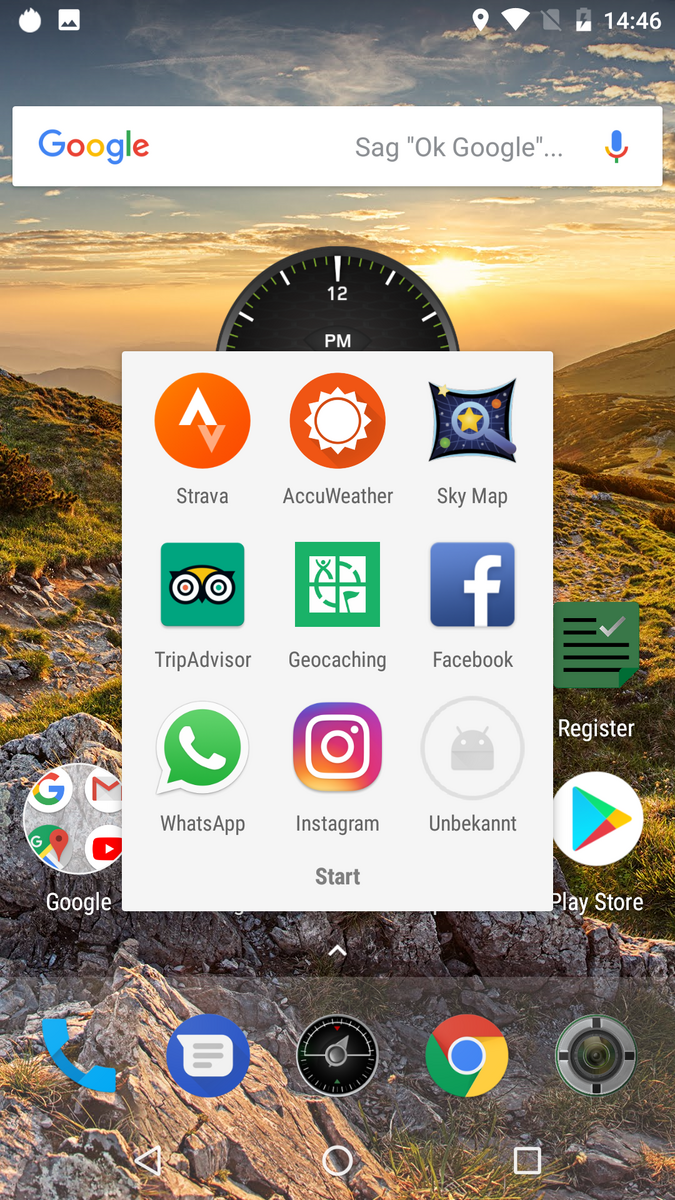
Task: Tap the Unbekannt placeholder app
Action: pos(472,750)
